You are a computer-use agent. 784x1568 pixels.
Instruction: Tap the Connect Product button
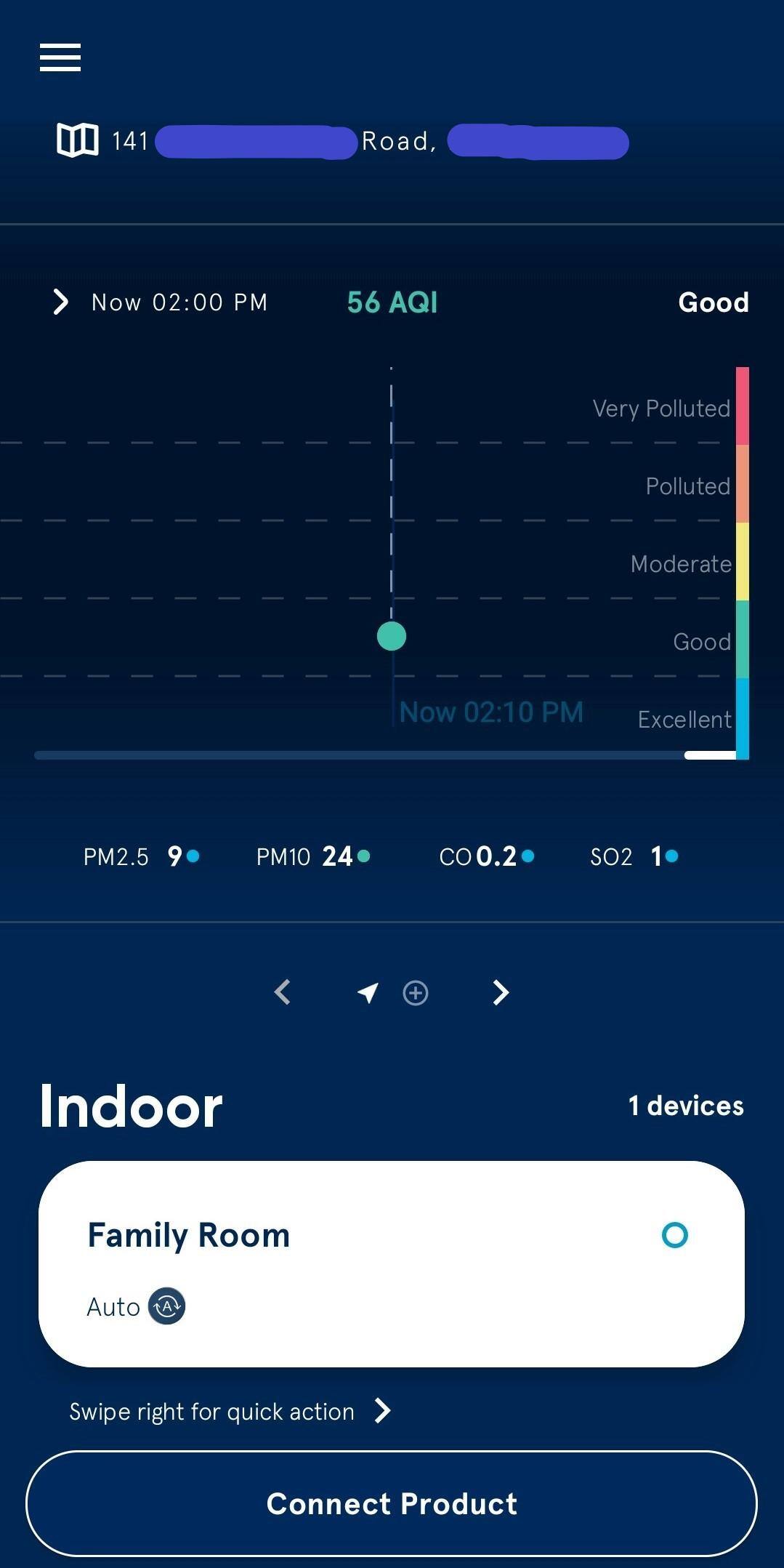point(392,1503)
